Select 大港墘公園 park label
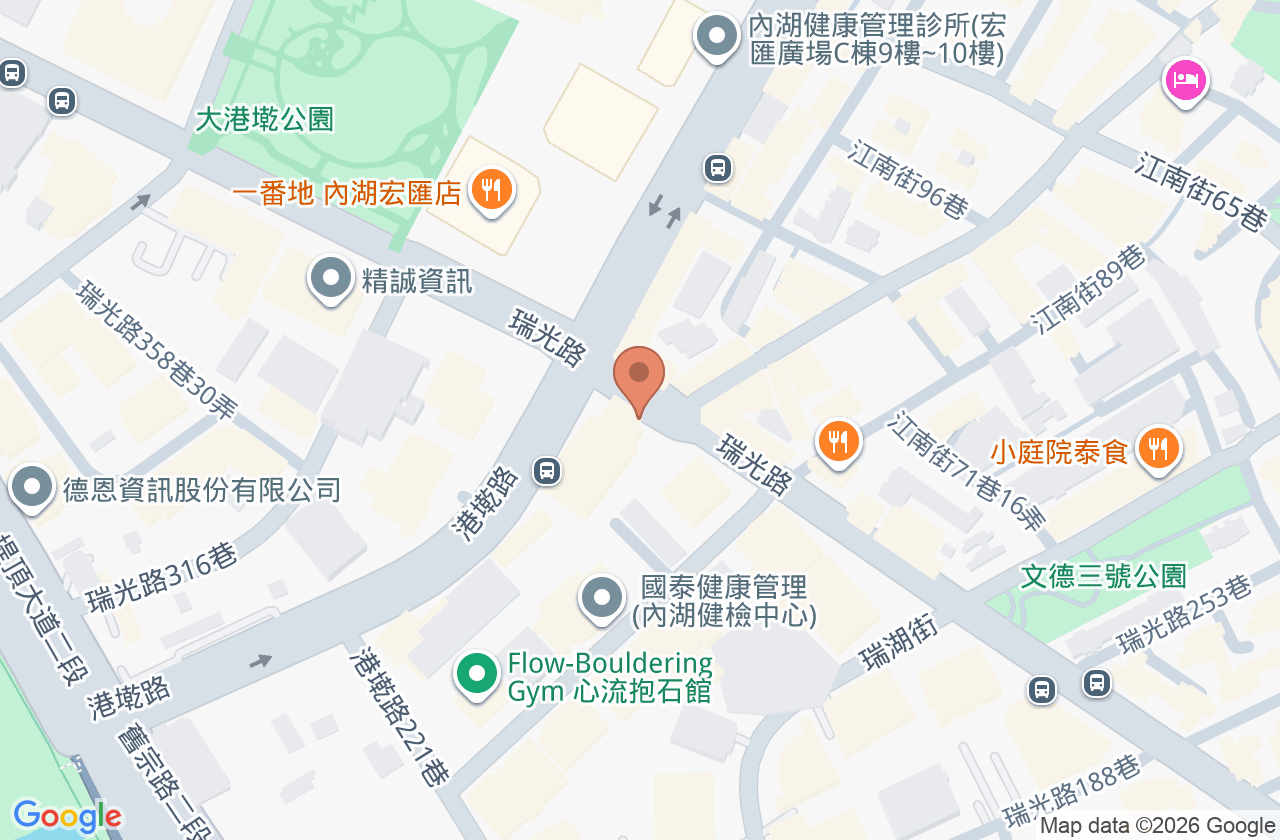This screenshot has width=1280, height=840. (264, 120)
